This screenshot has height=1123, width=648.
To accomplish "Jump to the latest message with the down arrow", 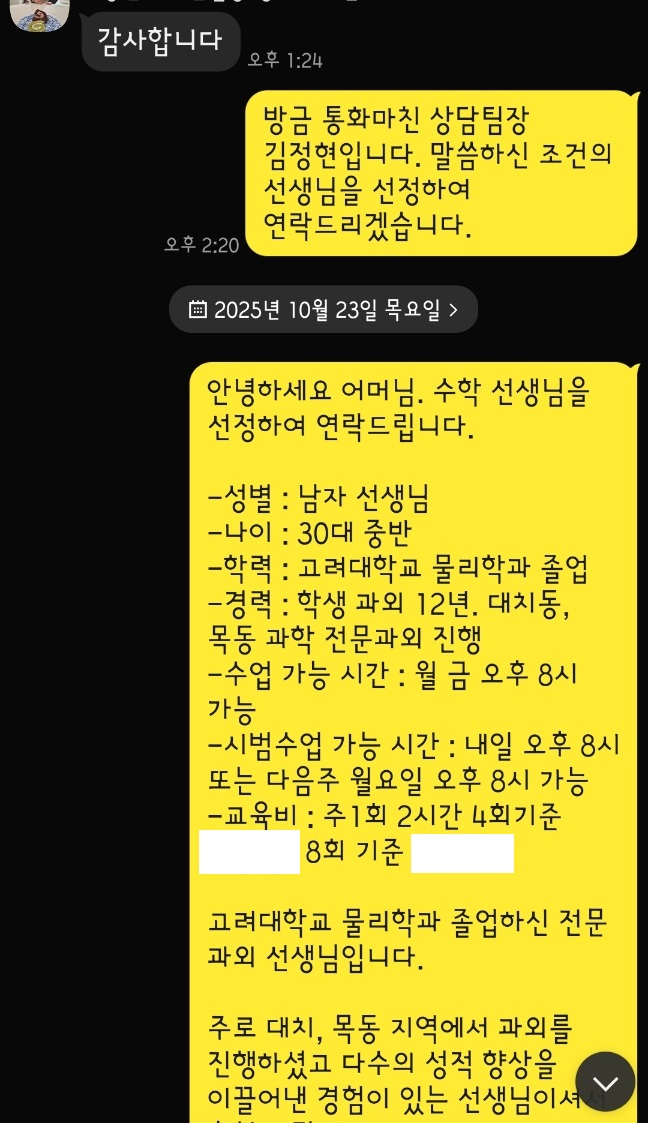I will (x=605, y=1081).
